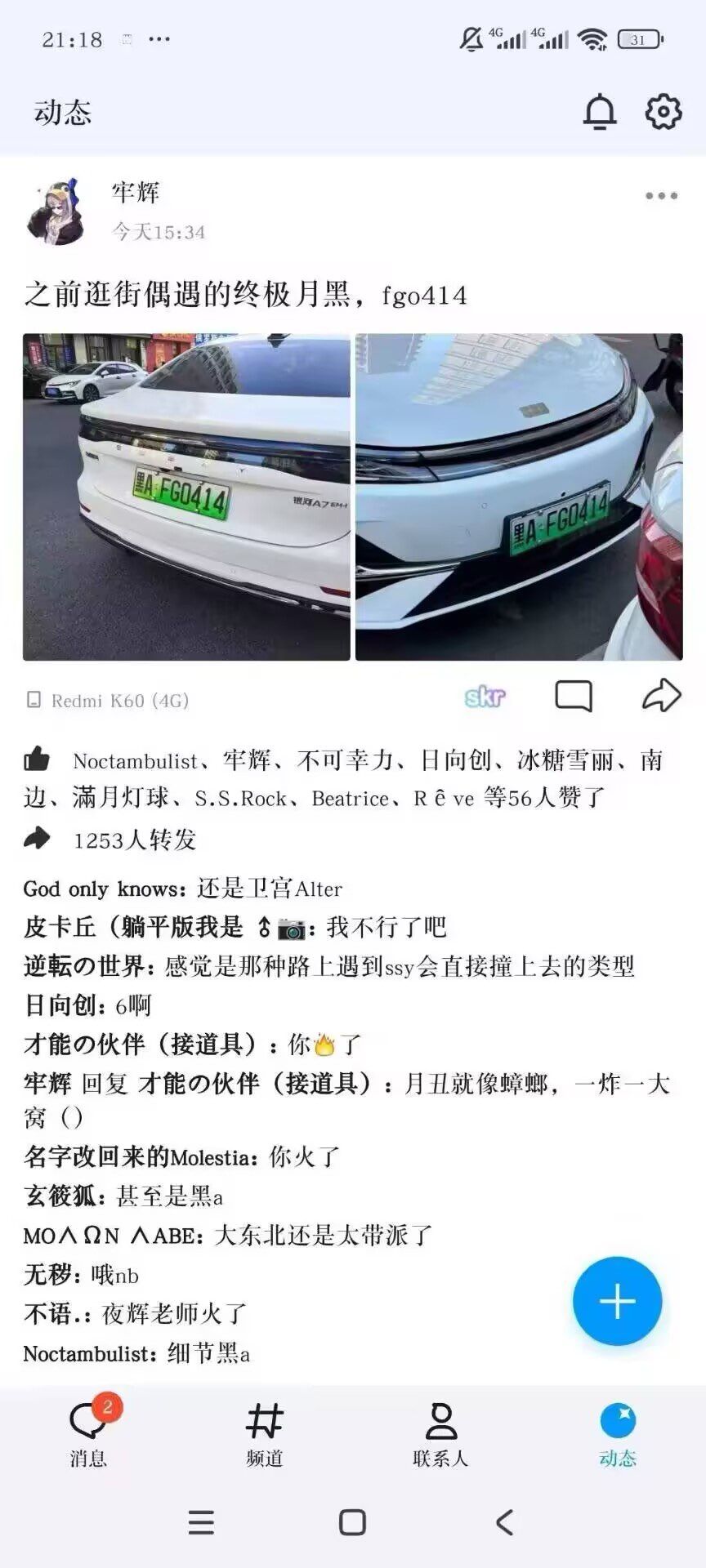Open the first car photo in the post
The height and width of the screenshot is (1568, 706).
(186, 497)
